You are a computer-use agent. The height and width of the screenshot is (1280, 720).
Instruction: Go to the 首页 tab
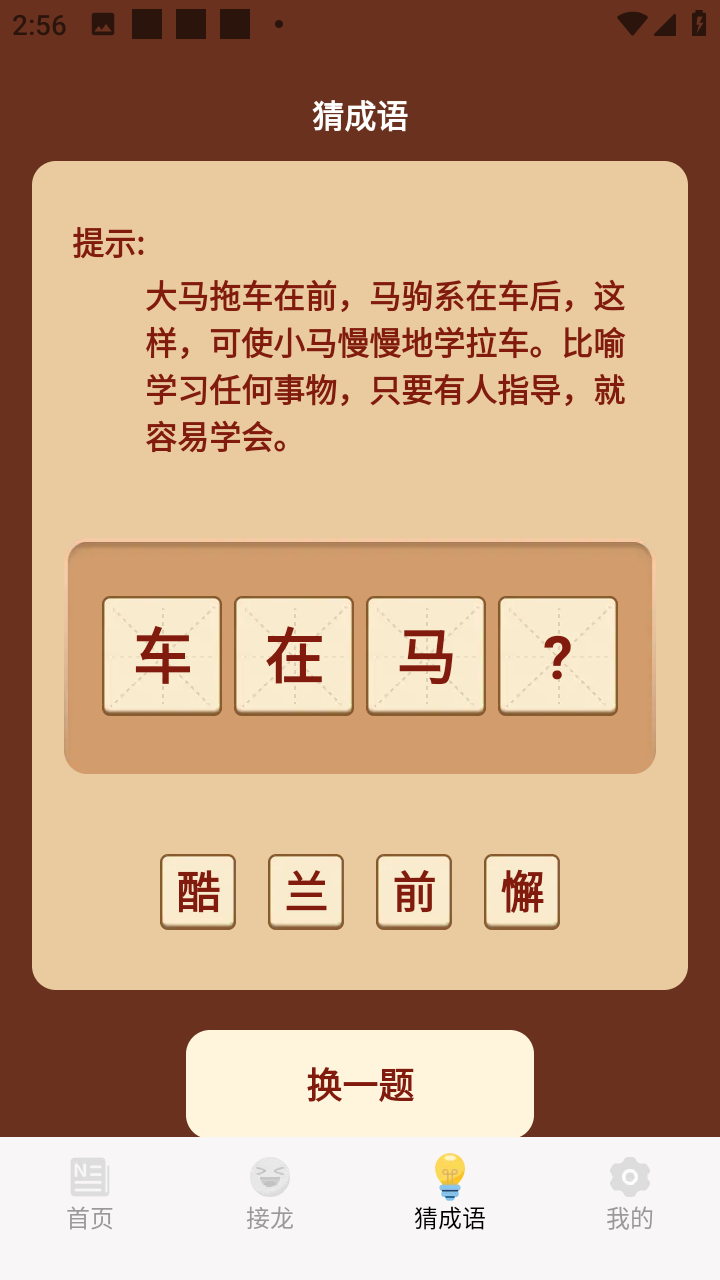tap(90, 1195)
